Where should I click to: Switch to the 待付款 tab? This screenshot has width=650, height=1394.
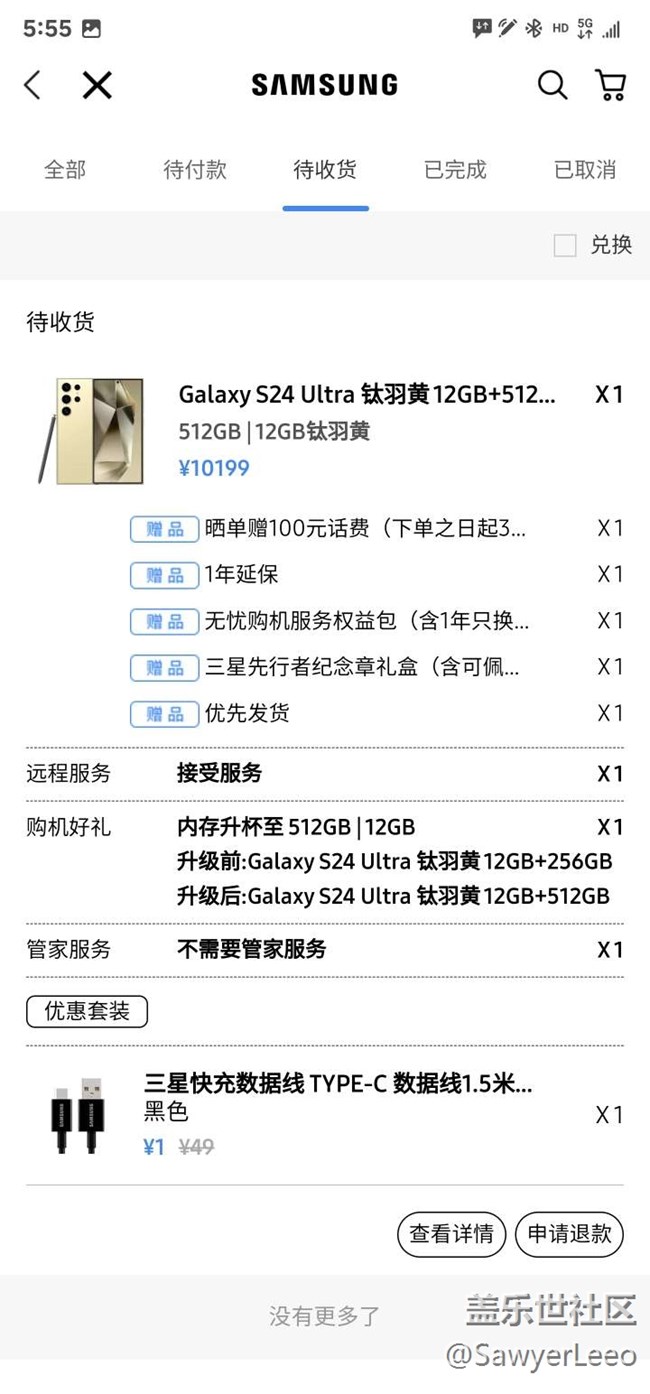195,170
